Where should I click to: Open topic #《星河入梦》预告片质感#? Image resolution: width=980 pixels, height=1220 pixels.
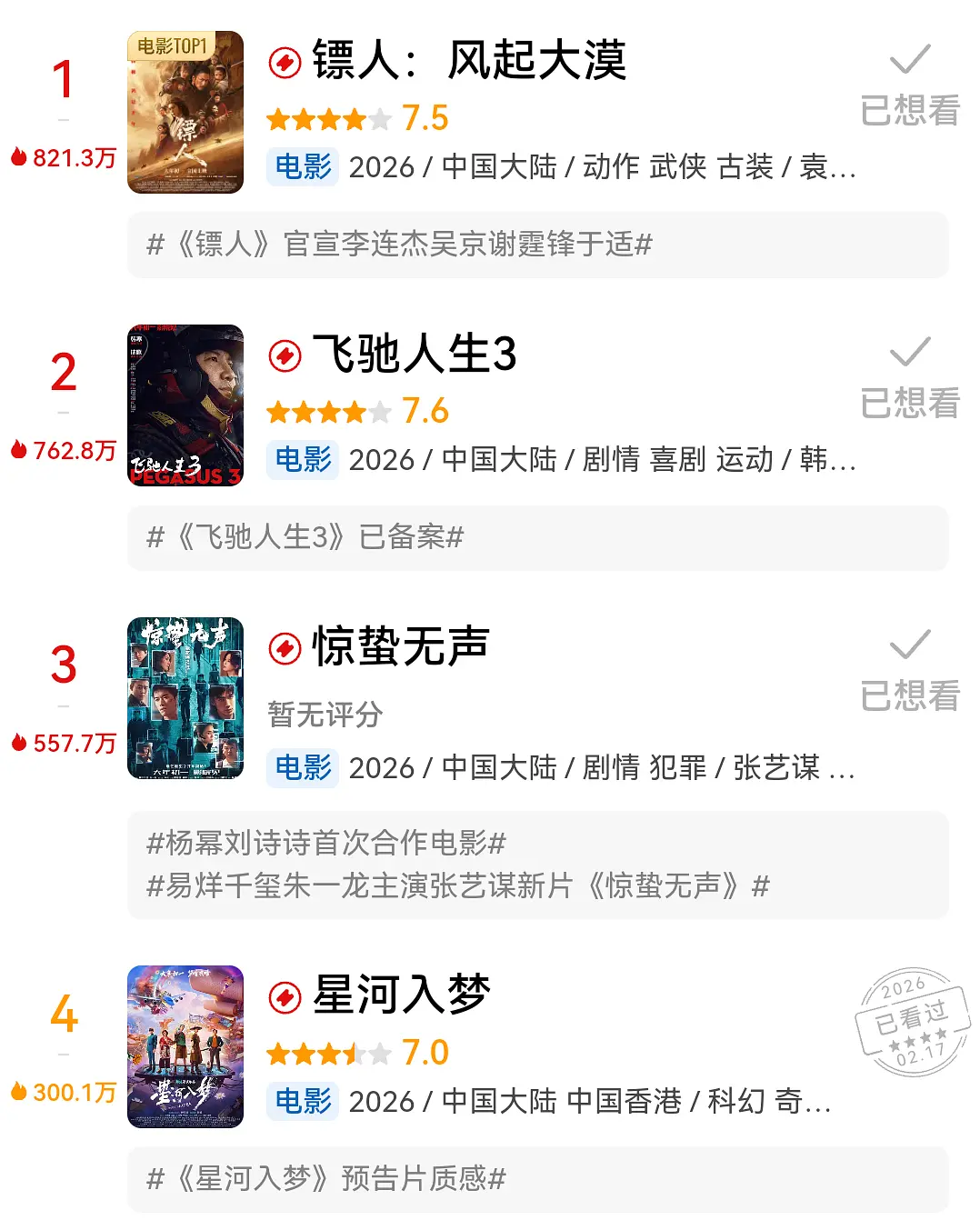326,1179
